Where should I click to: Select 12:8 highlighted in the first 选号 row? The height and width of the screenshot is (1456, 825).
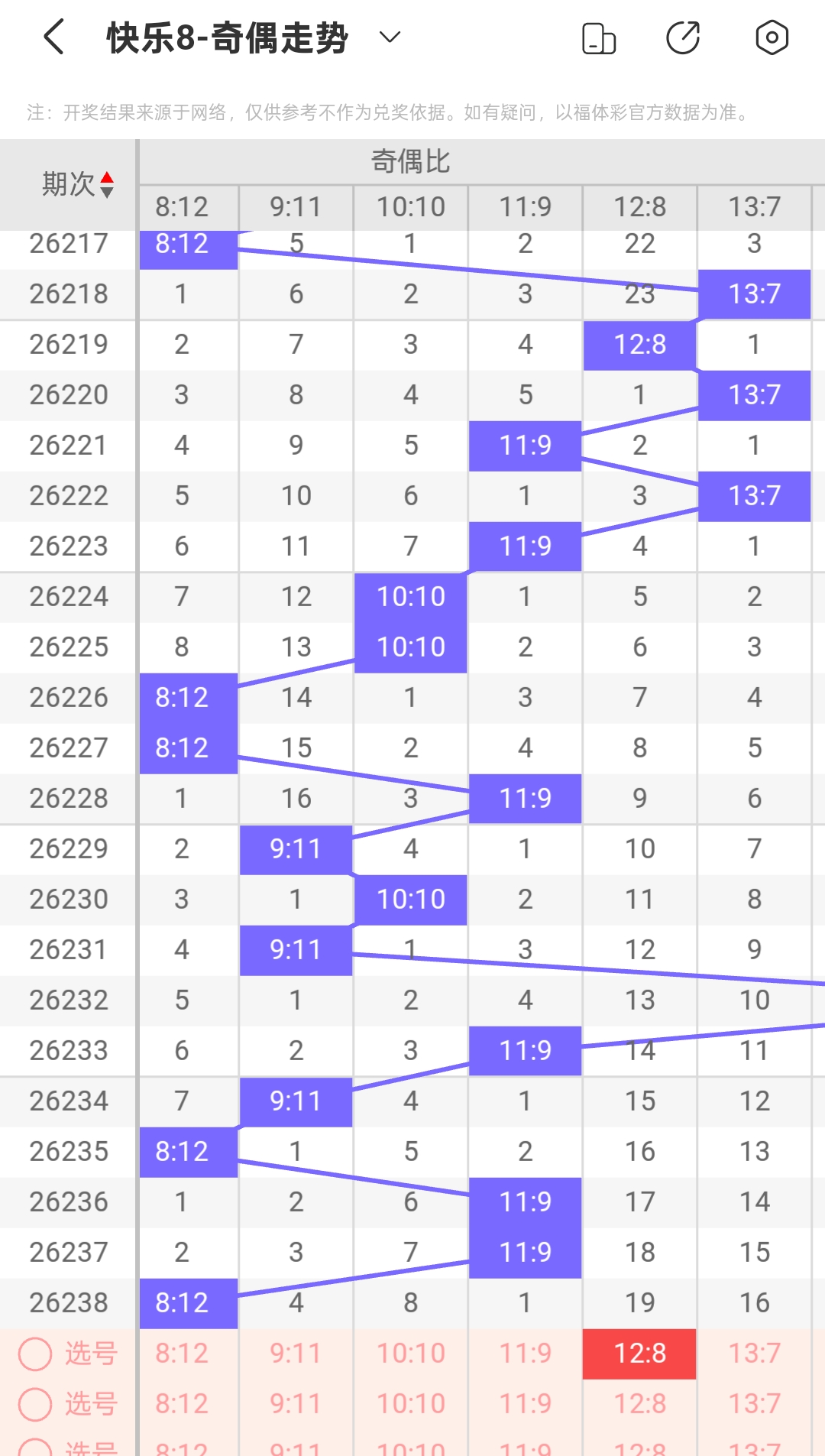[640, 1354]
